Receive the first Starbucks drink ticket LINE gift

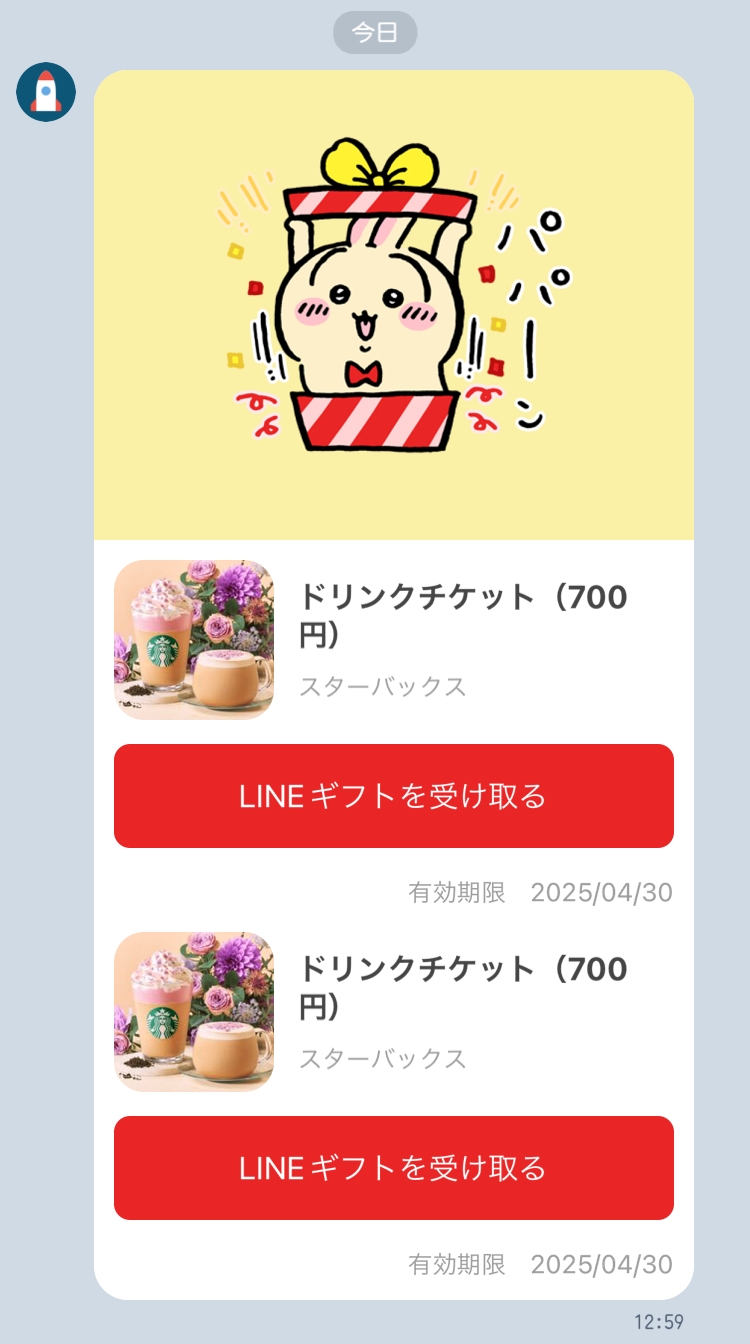[394, 796]
